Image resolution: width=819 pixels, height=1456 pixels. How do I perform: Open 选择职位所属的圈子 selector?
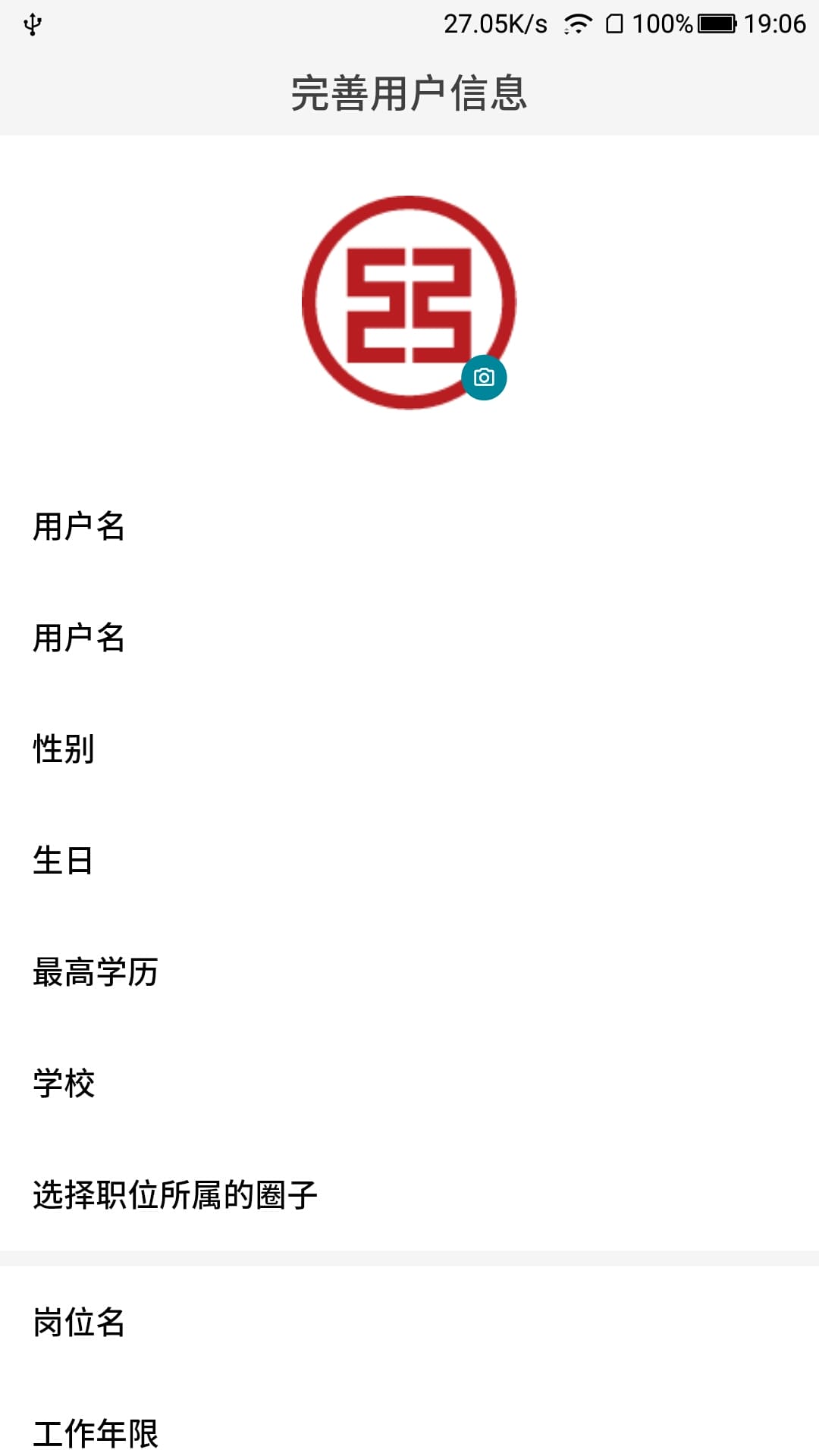(409, 1195)
